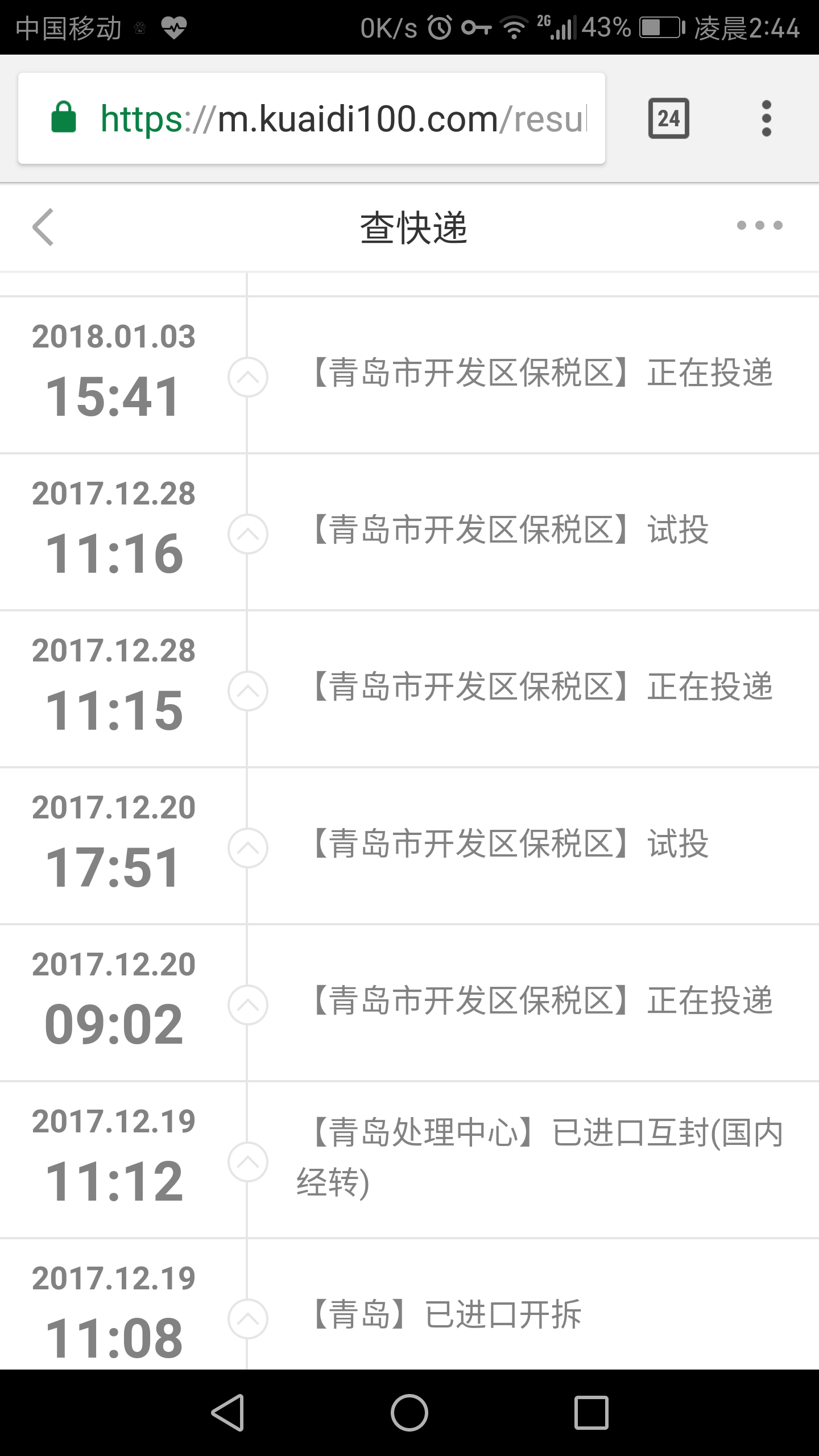
Task: Tap the system home button
Action: click(409, 1412)
